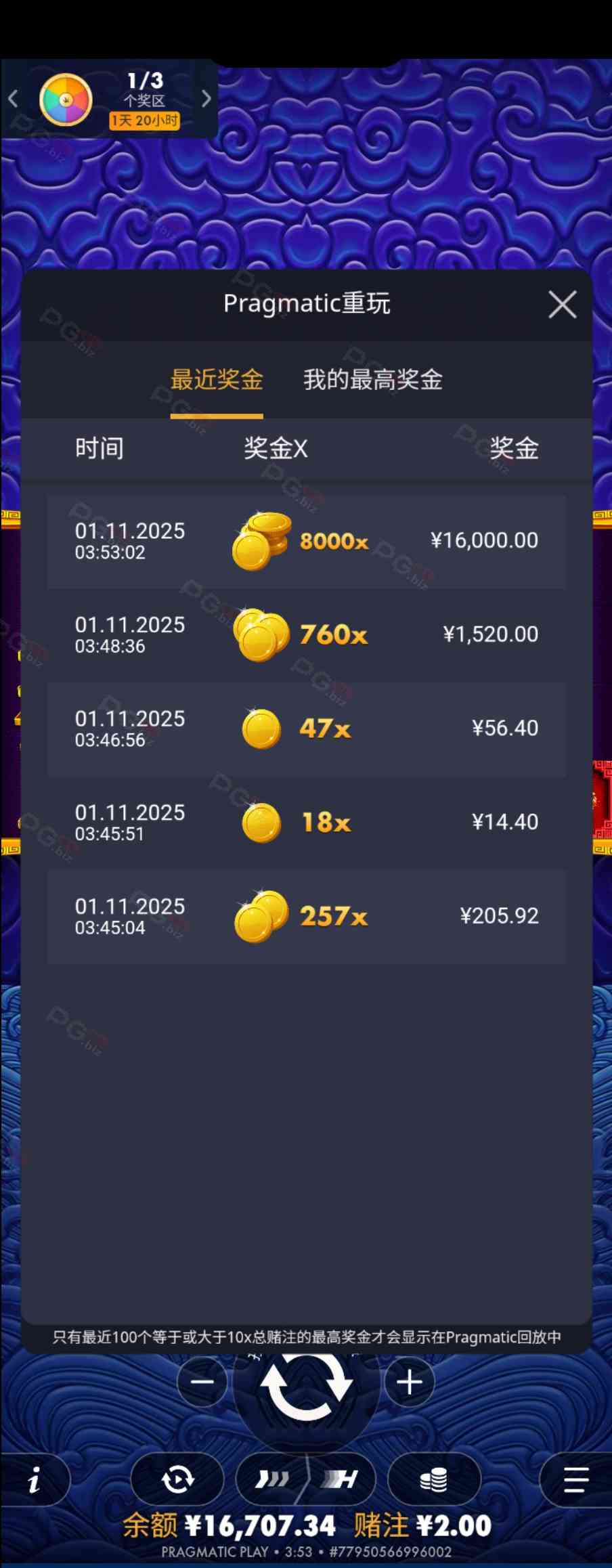
Task: Enable turbo spin mode
Action: (341, 1479)
